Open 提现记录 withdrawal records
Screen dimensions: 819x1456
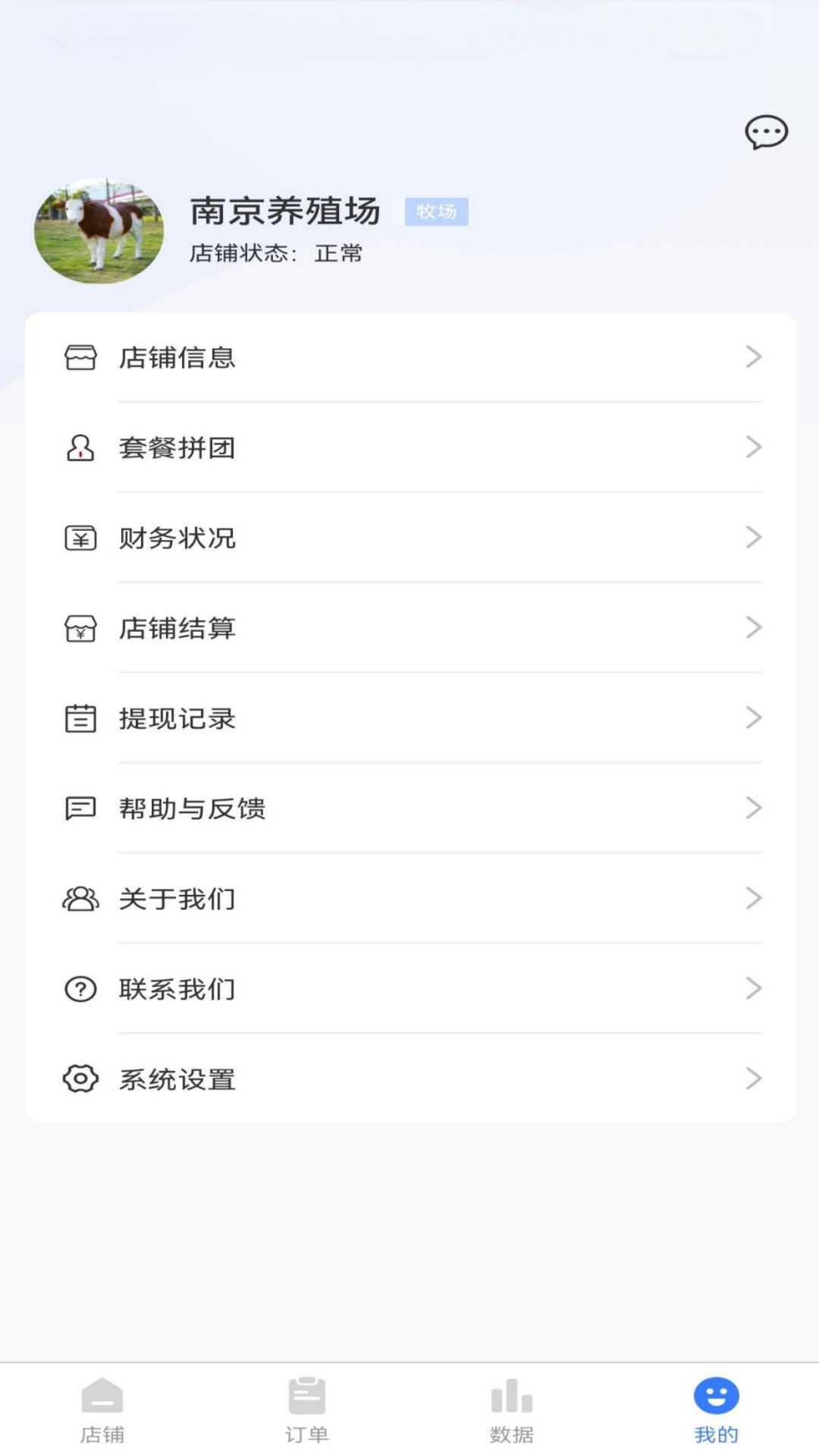coord(409,718)
